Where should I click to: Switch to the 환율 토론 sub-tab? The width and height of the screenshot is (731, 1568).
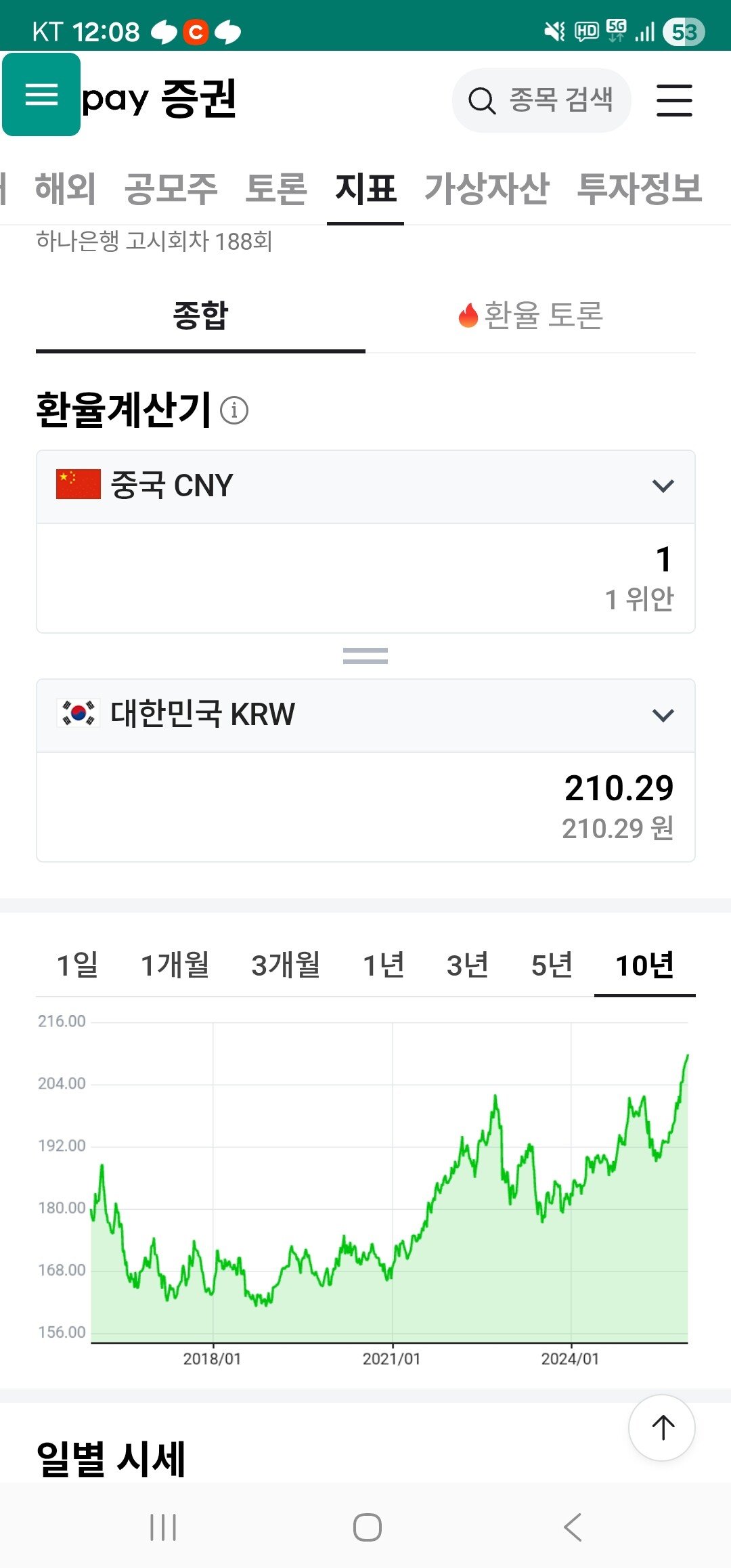click(x=531, y=315)
